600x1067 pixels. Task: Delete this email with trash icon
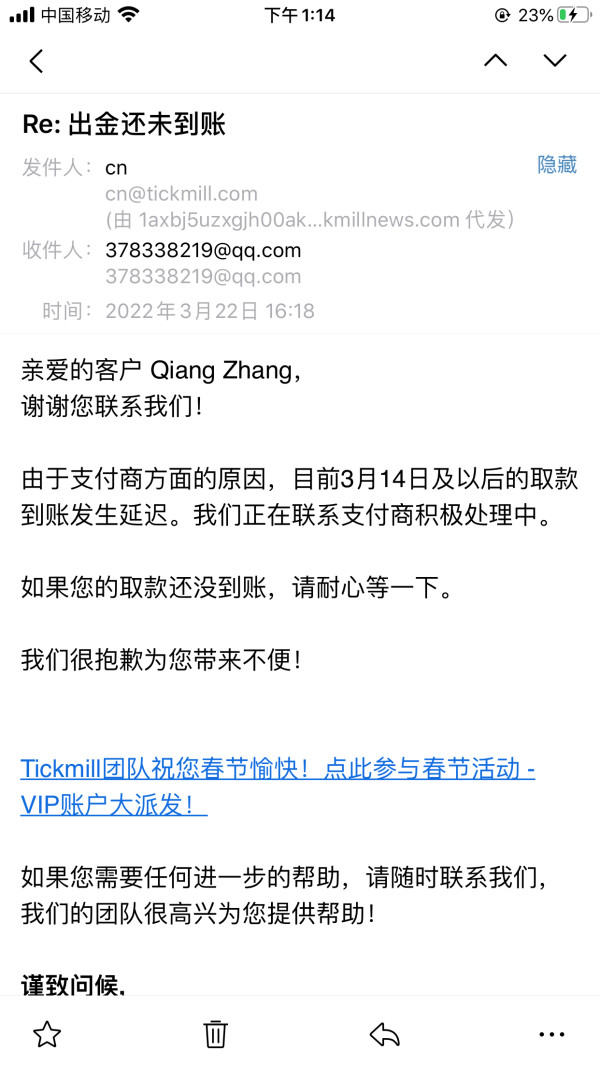pyautogui.click(x=215, y=1034)
